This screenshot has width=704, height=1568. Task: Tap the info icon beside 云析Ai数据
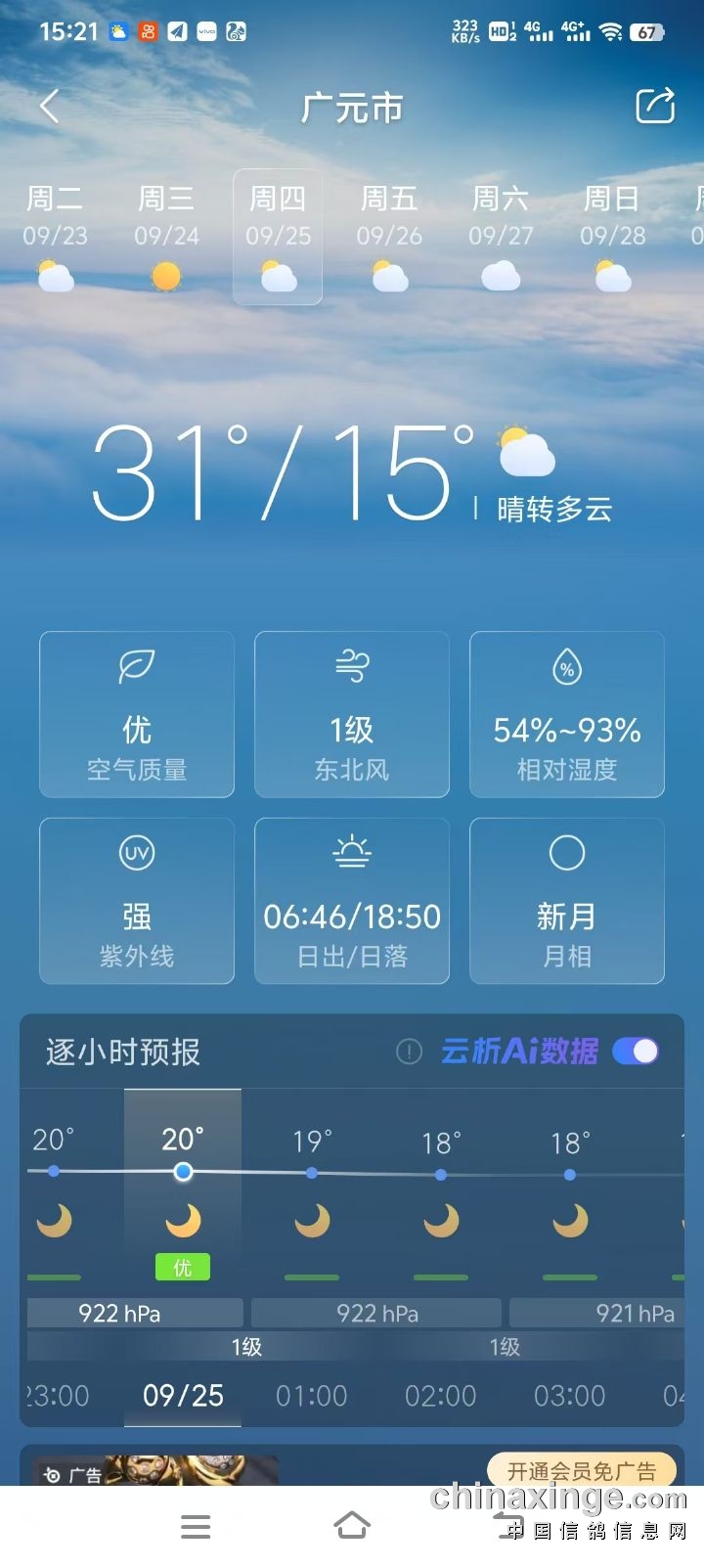(409, 1052)
